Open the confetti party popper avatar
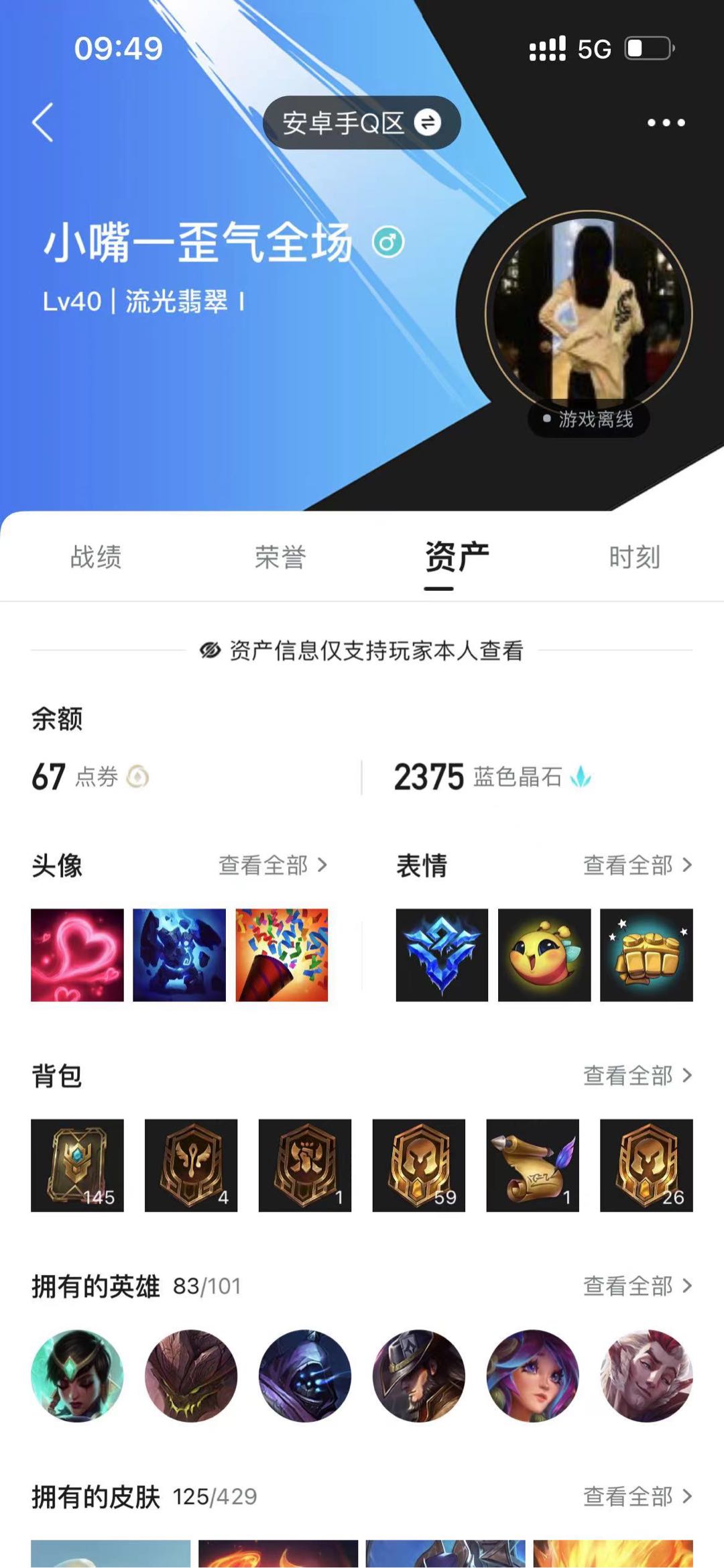Screen dimensions: 724x1568 tap(282, 955)
